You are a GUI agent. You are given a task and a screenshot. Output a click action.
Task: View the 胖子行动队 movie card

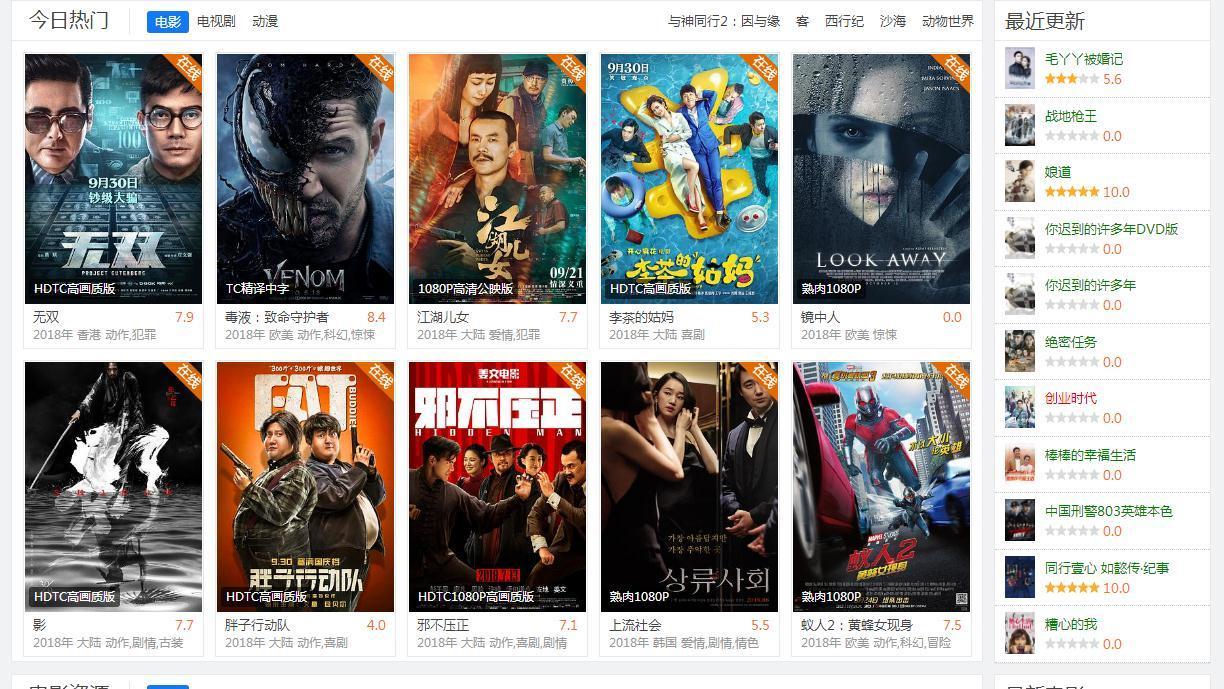[305, 486]
